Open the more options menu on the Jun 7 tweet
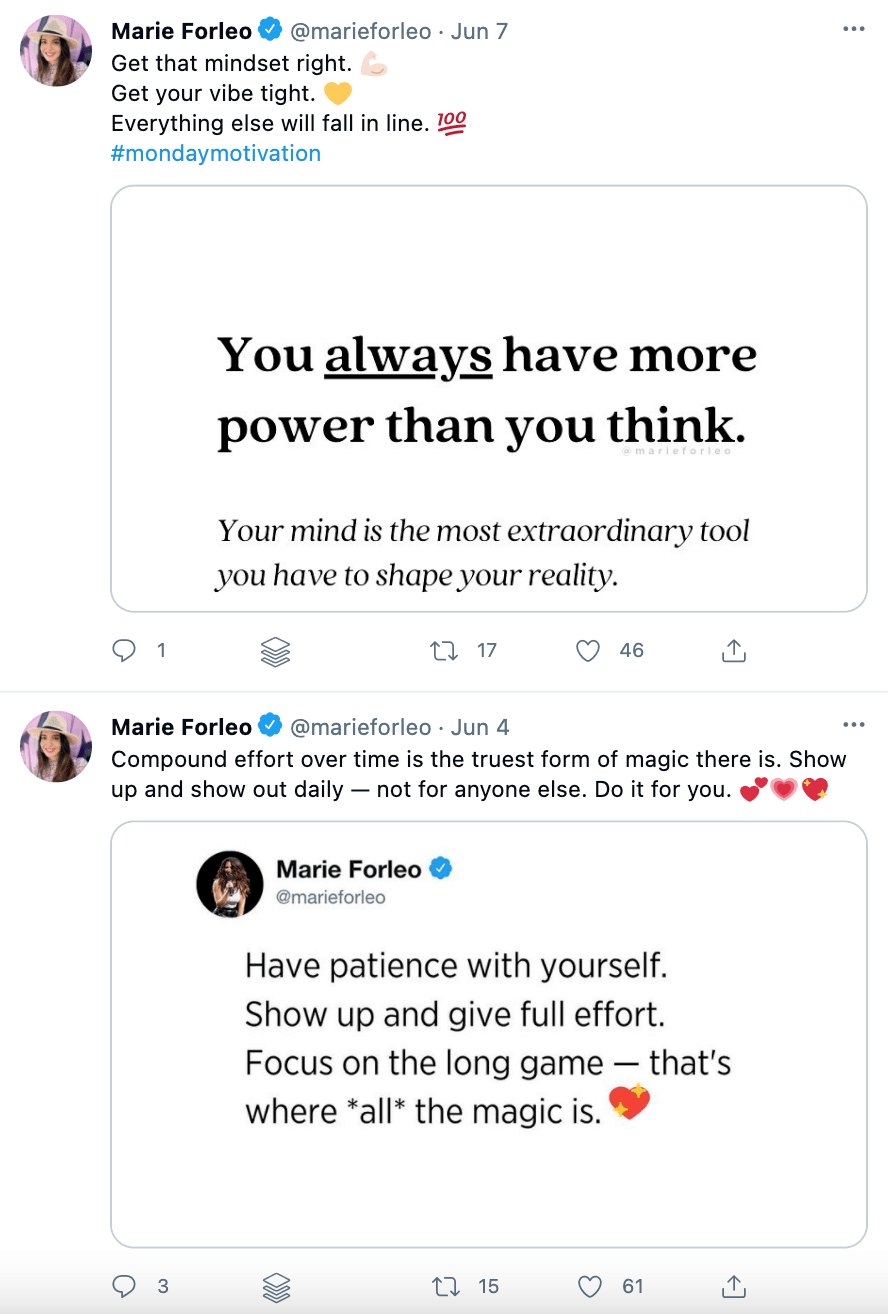 (x=854, y=28)
